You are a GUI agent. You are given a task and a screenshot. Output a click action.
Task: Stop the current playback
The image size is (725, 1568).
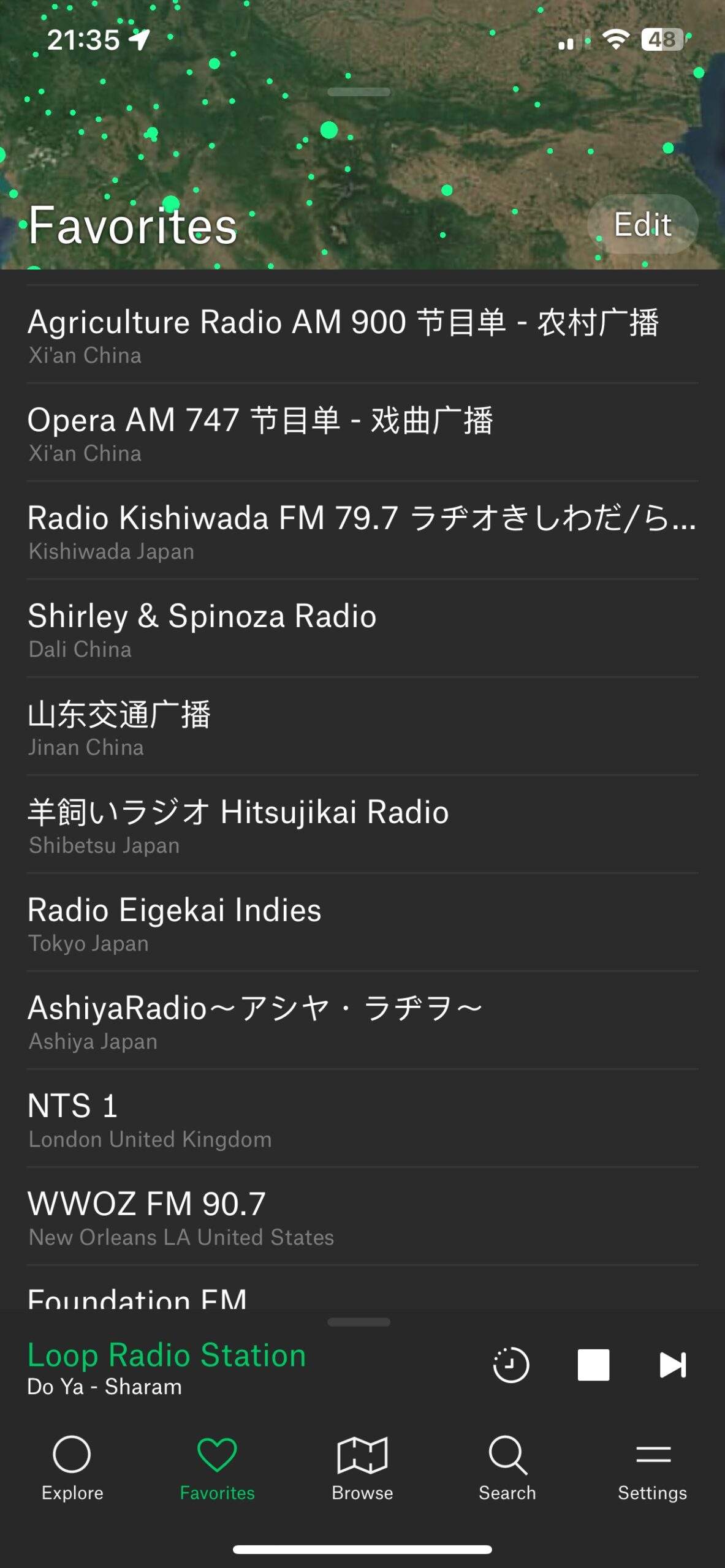(593, 1365)
